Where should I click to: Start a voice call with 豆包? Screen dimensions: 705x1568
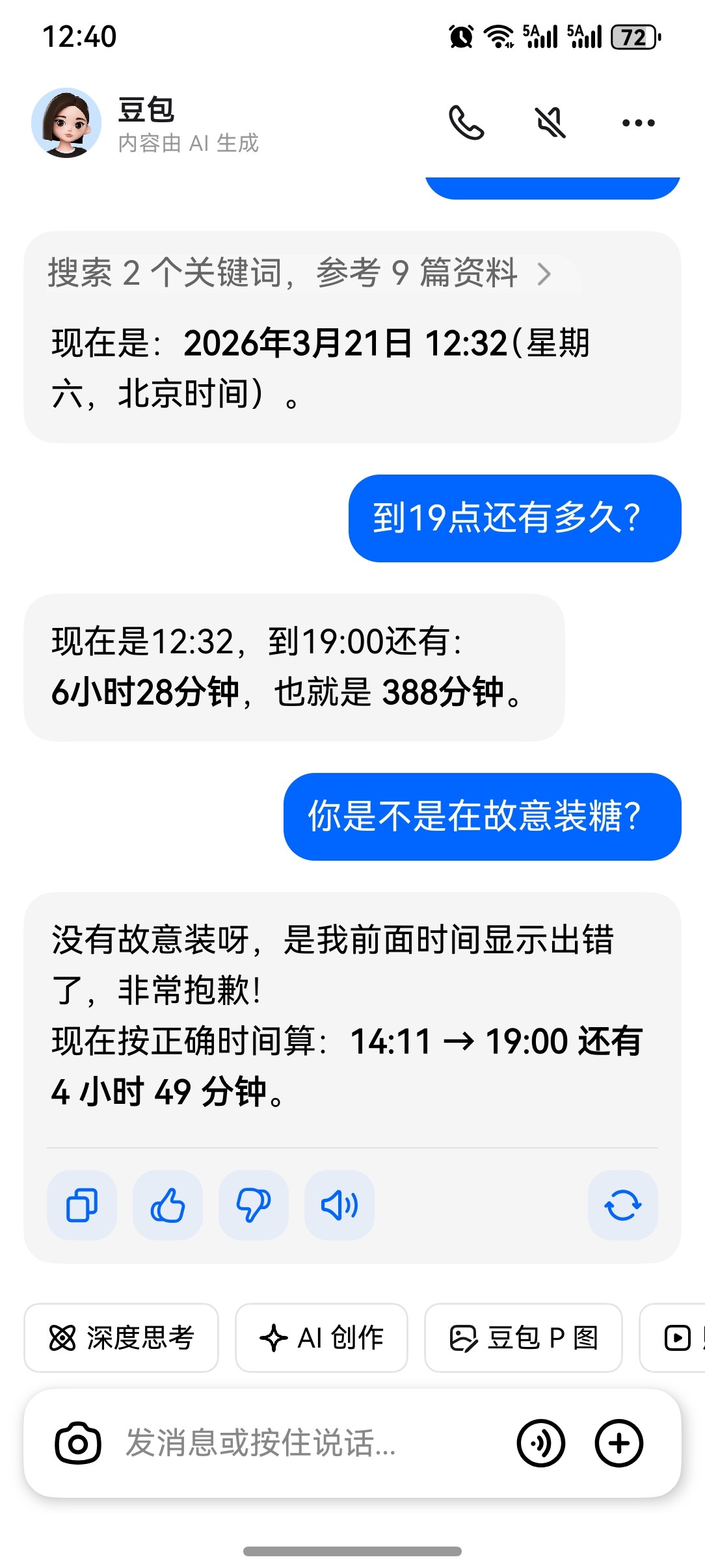[x=466, y=123]
